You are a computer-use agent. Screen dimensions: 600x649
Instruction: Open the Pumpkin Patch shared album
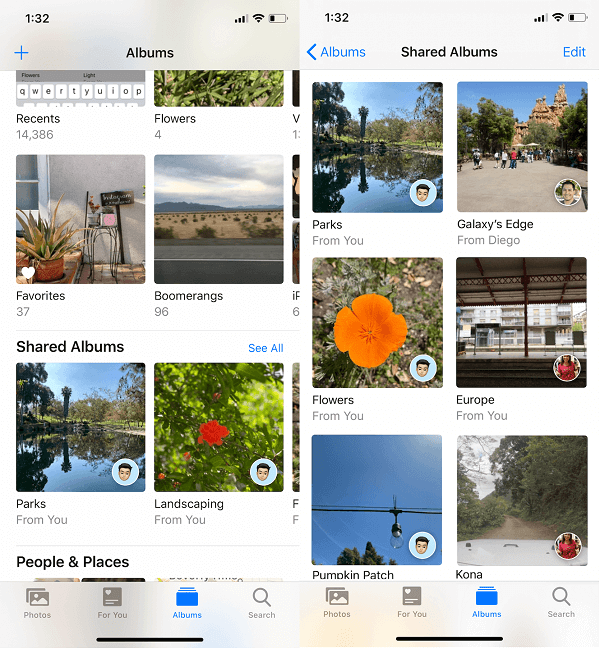pos(377,500)
